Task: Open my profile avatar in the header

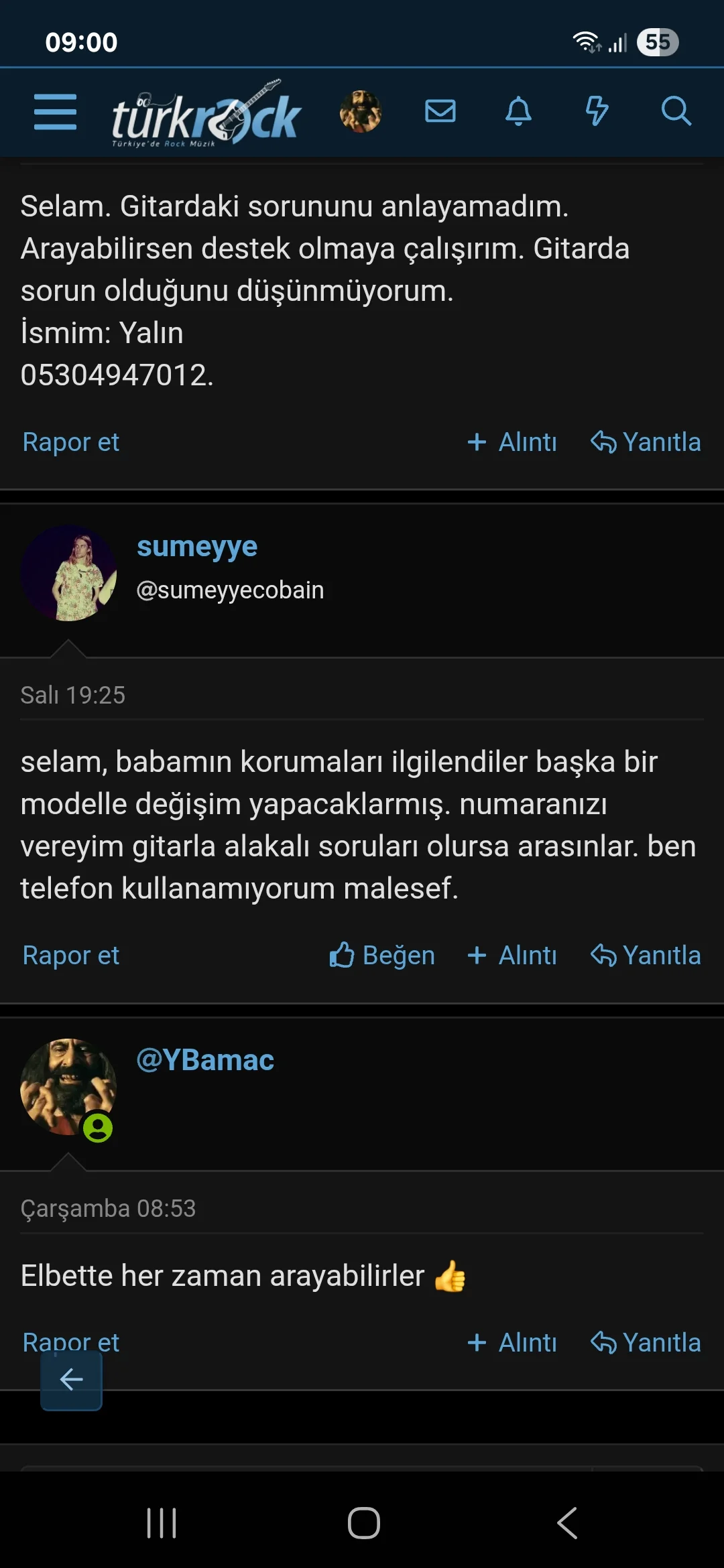Action: [x=361, y=111]
